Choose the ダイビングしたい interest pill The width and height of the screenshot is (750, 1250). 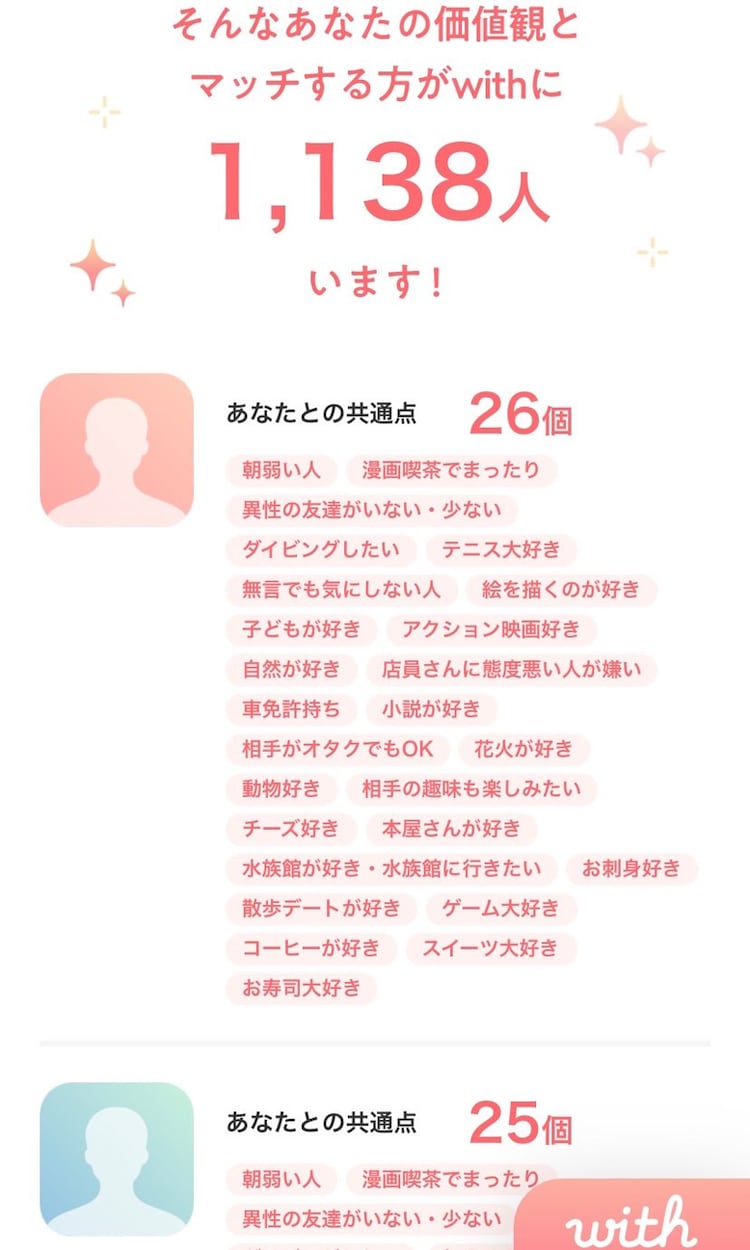(320, 551)
